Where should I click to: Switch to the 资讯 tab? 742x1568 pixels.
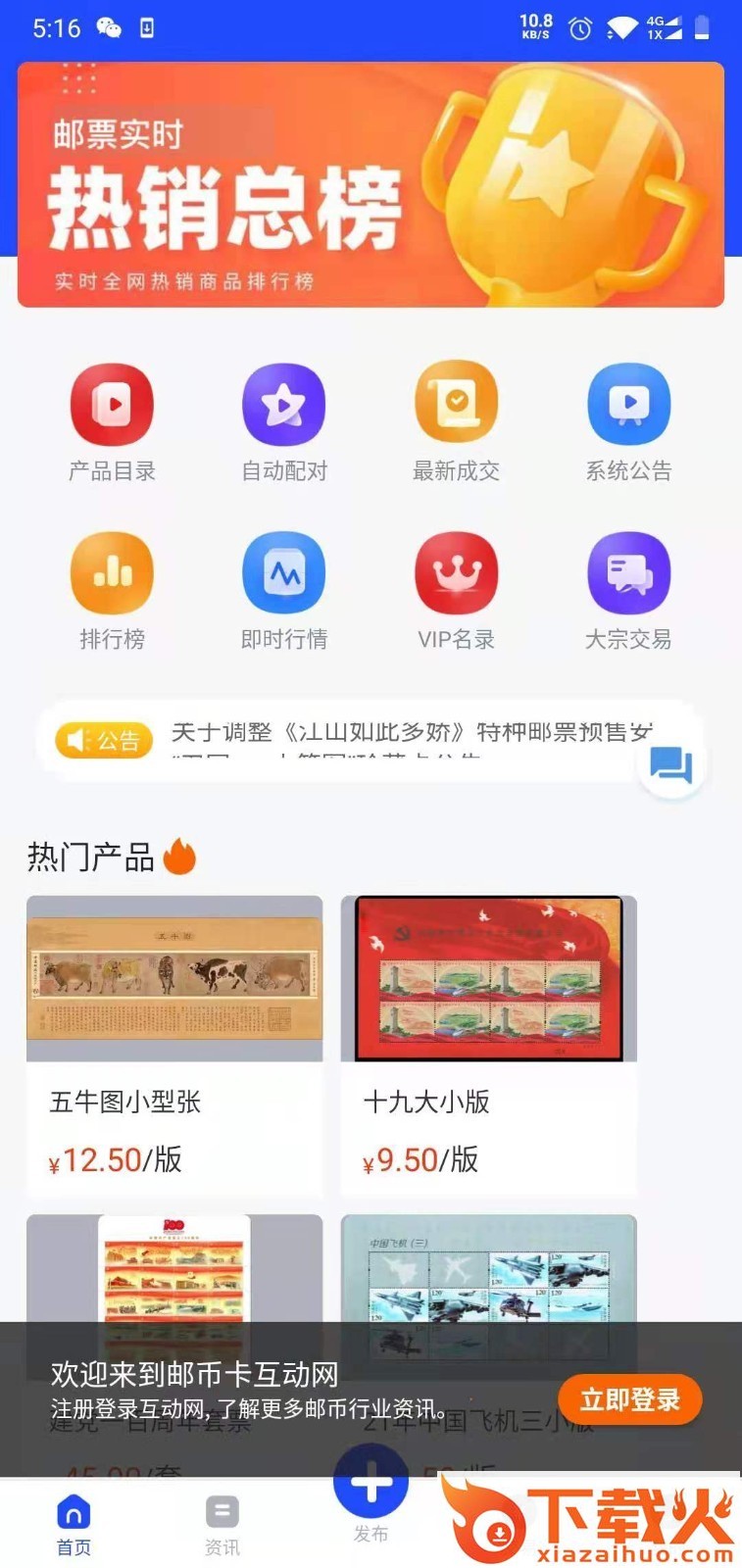click(x=223, y=1526)
